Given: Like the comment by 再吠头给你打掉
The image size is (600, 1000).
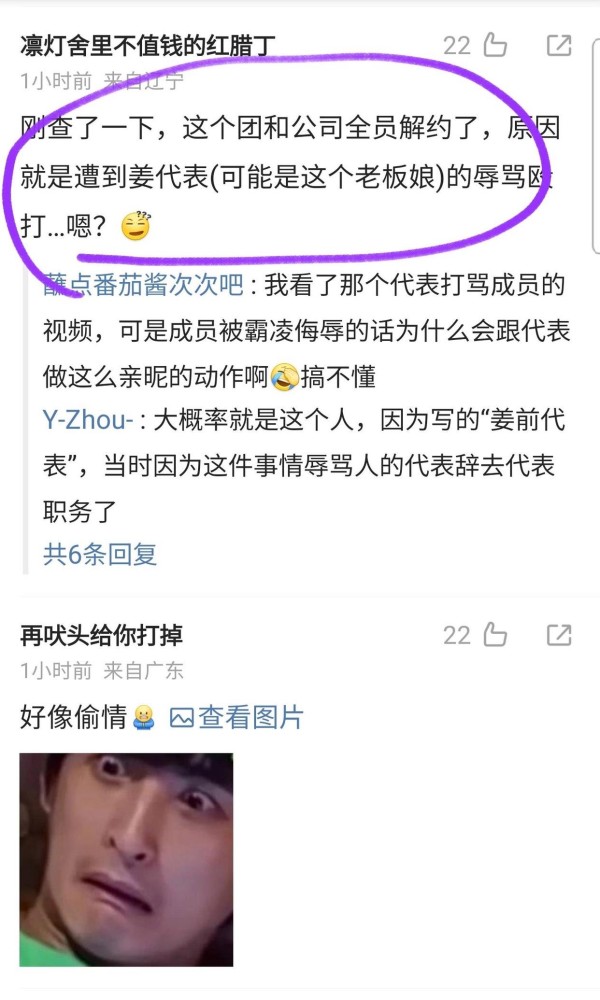Looking at the screenshot, I should coord(494,635).
